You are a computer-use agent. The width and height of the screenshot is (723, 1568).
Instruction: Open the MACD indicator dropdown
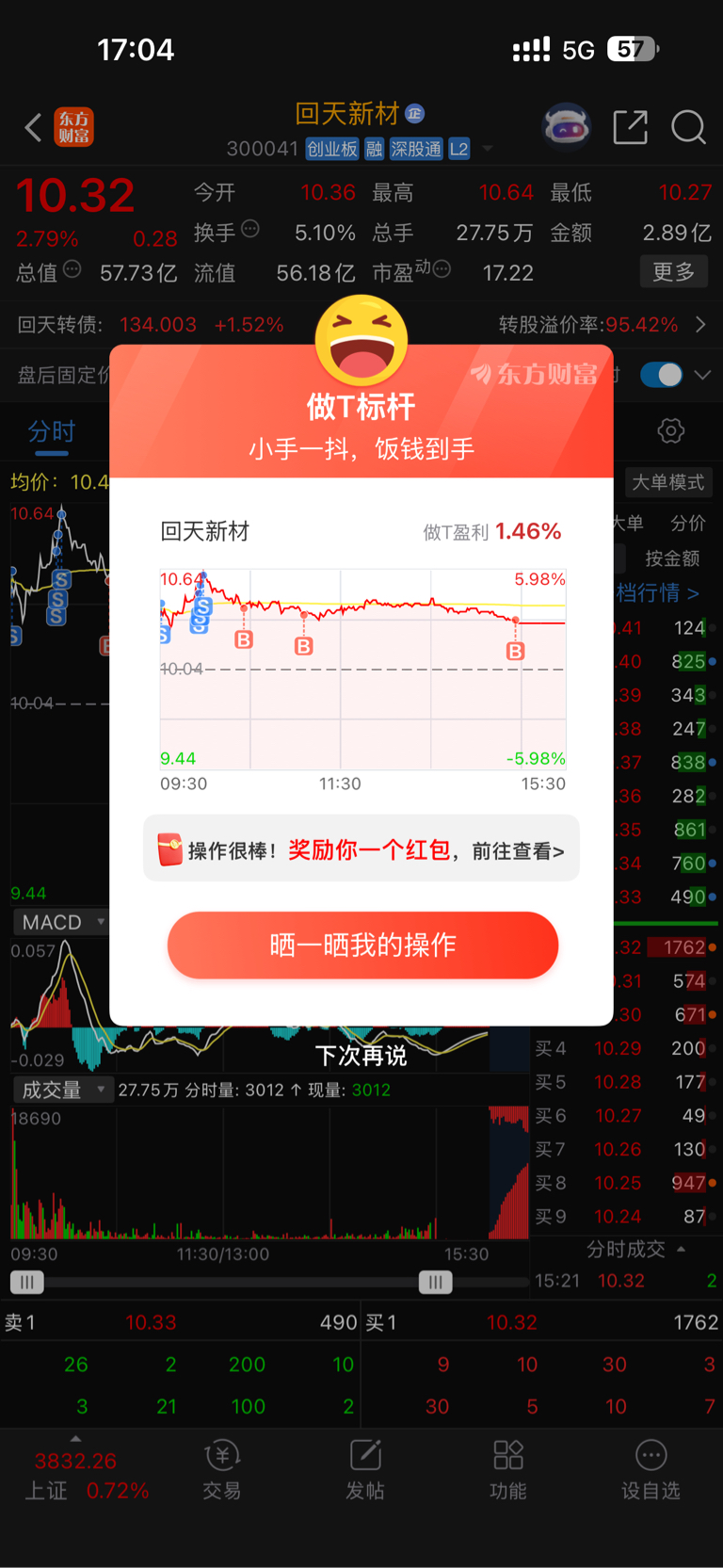[x=60, y=922]
